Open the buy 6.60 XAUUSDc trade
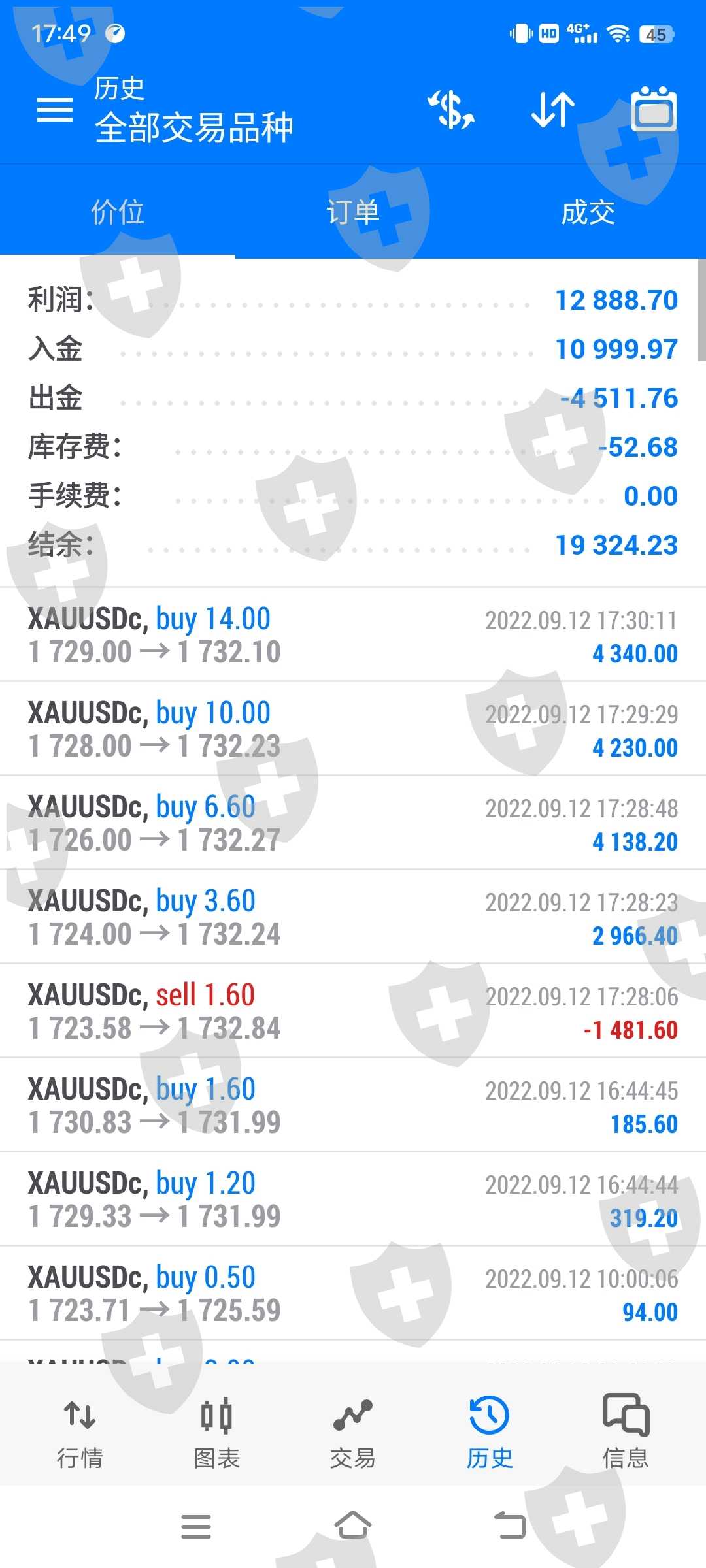The height and width of the screenshot is (1568, 706). [x=353, y=823]
